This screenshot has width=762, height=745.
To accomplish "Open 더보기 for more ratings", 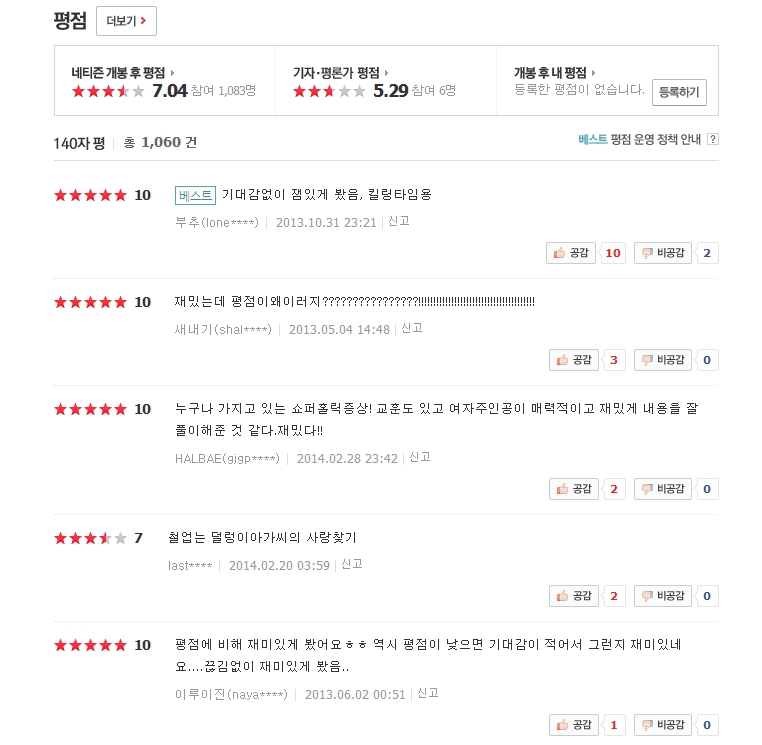I will click(x=126, y=21).
